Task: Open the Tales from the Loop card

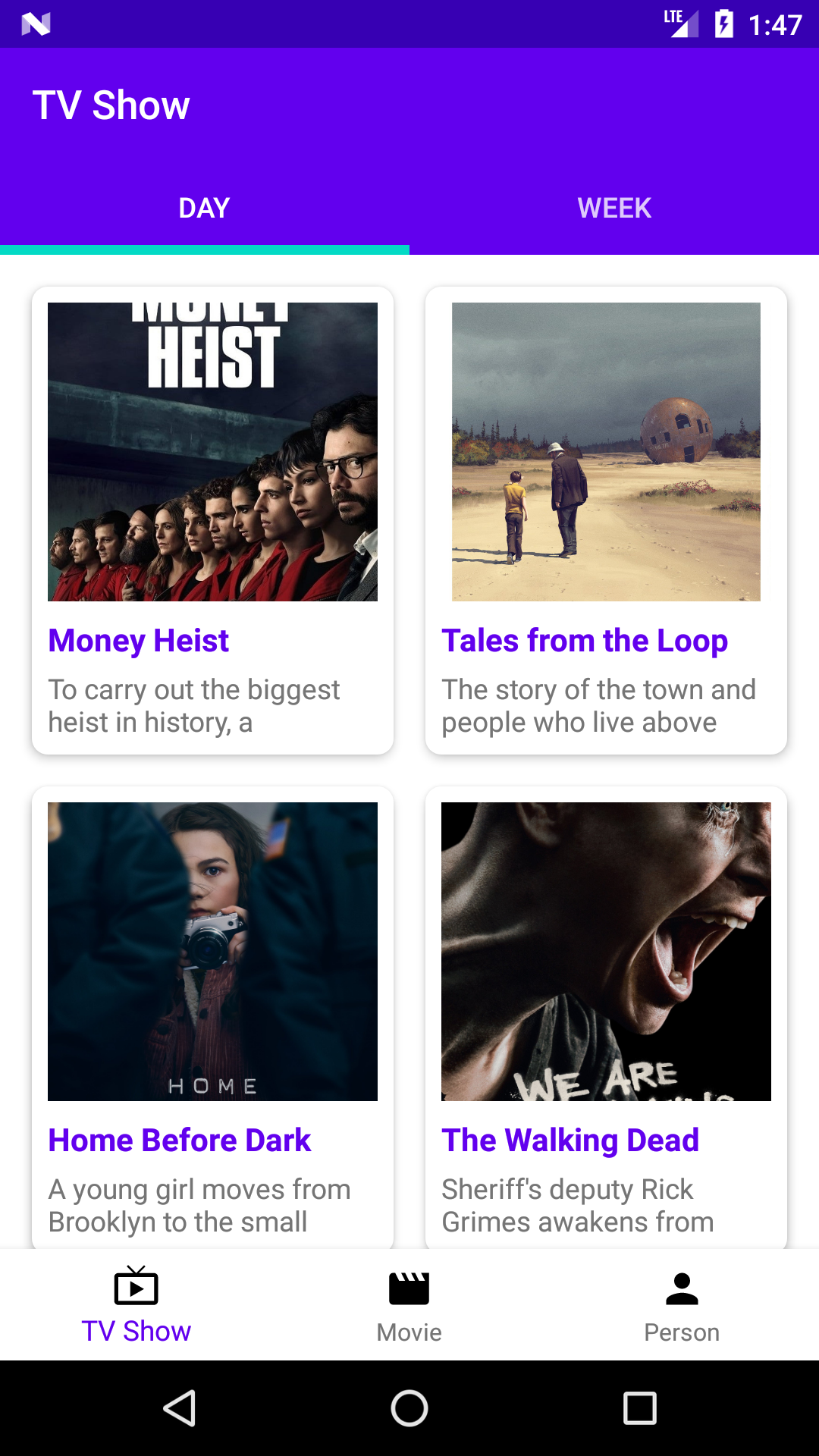Action: pos(606,520)
